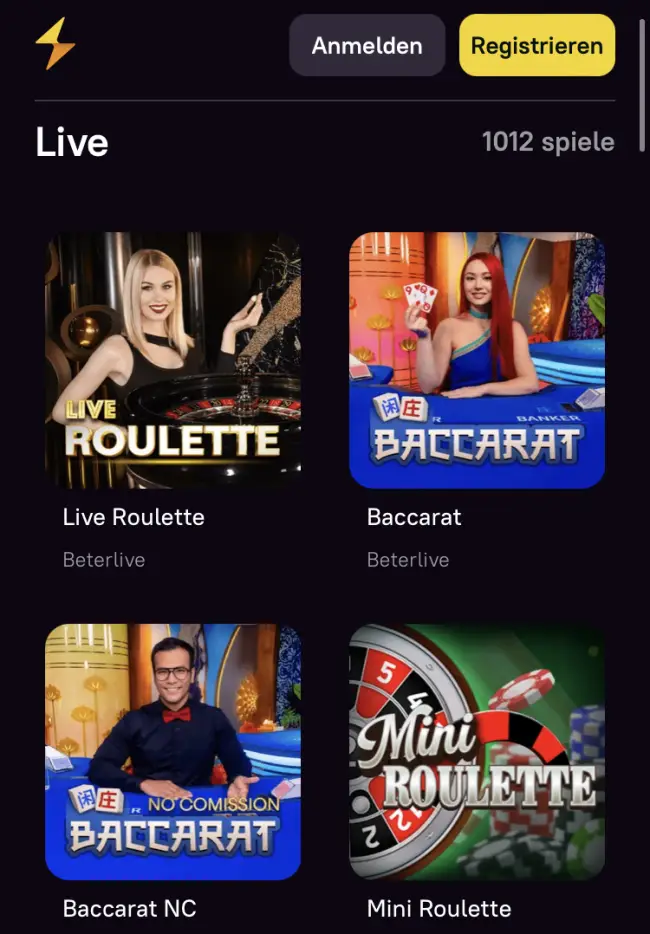
Task: Launch the Baccarat game by Beterlive
Action: (477, 360)
